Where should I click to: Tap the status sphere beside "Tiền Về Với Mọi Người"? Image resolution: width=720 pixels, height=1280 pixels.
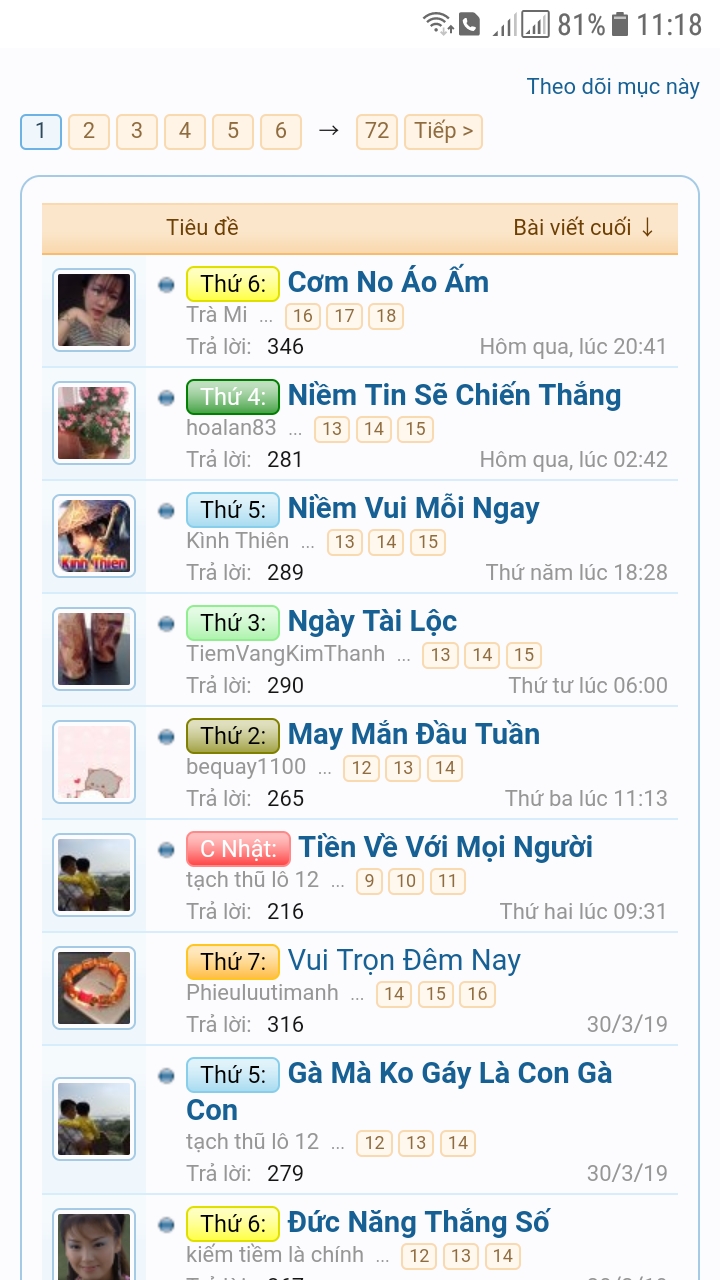(x=165, y=848)
